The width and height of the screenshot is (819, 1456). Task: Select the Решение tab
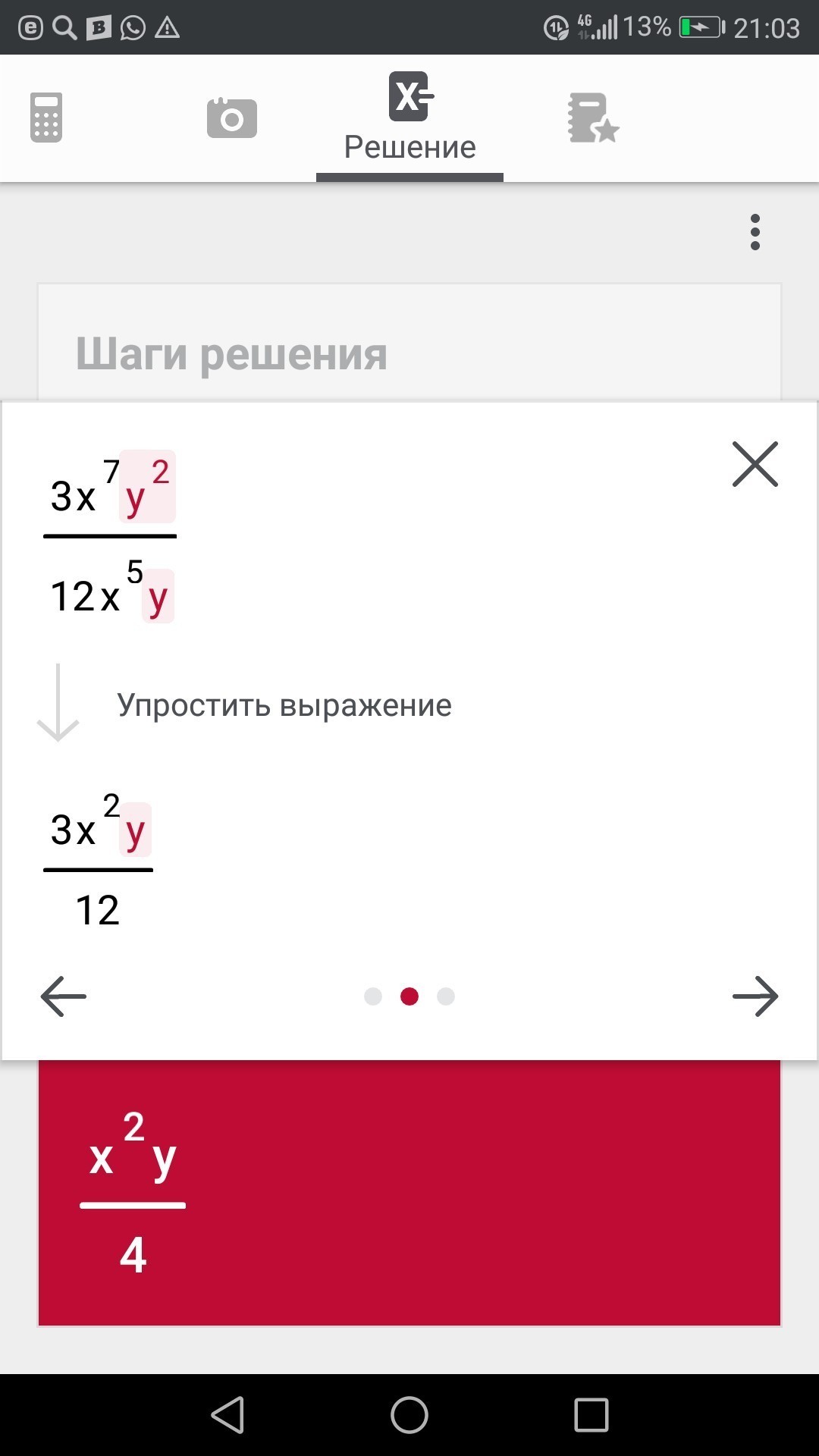coord(409,118)
